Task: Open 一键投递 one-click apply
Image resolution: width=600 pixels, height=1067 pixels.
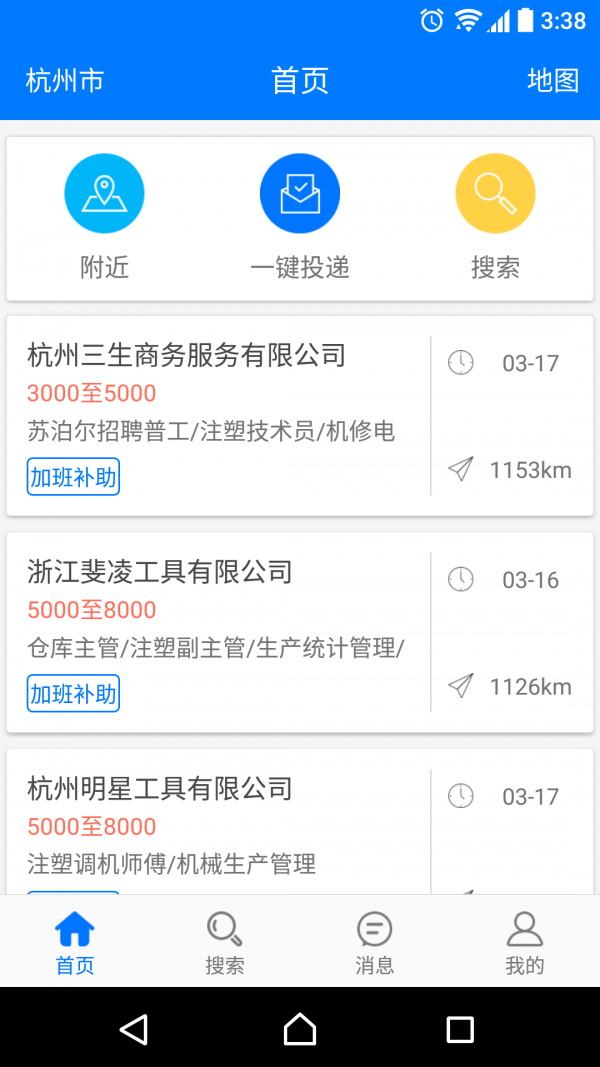Action: pyautogui.click(x=300, y=194)
